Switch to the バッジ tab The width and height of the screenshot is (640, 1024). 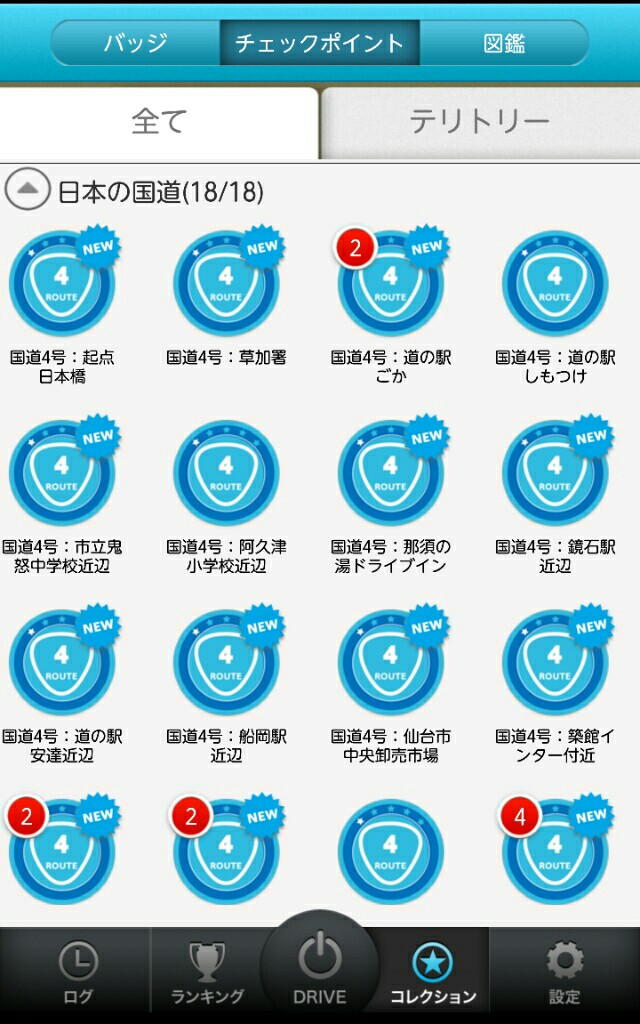[x=136, y=43]
